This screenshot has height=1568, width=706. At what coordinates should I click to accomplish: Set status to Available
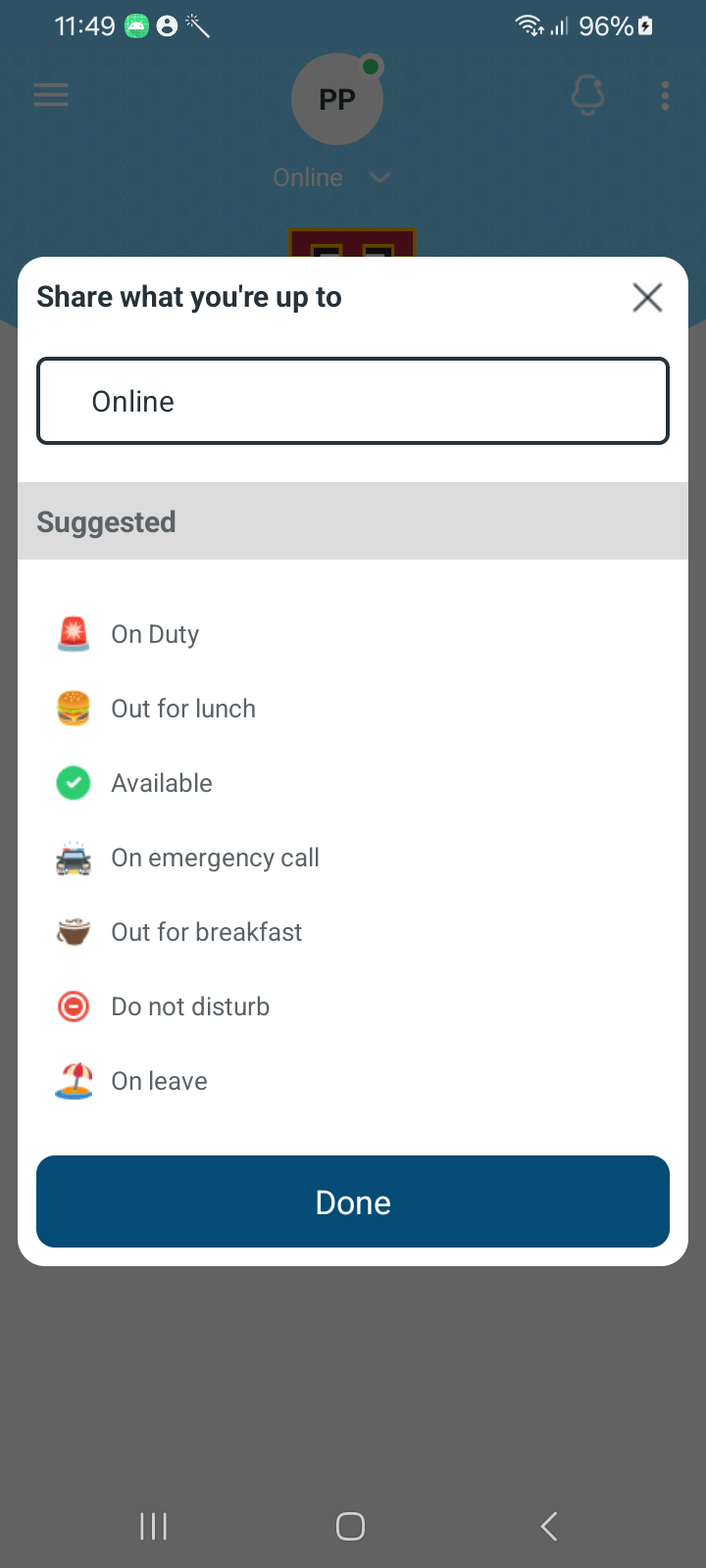pos(162,783)
